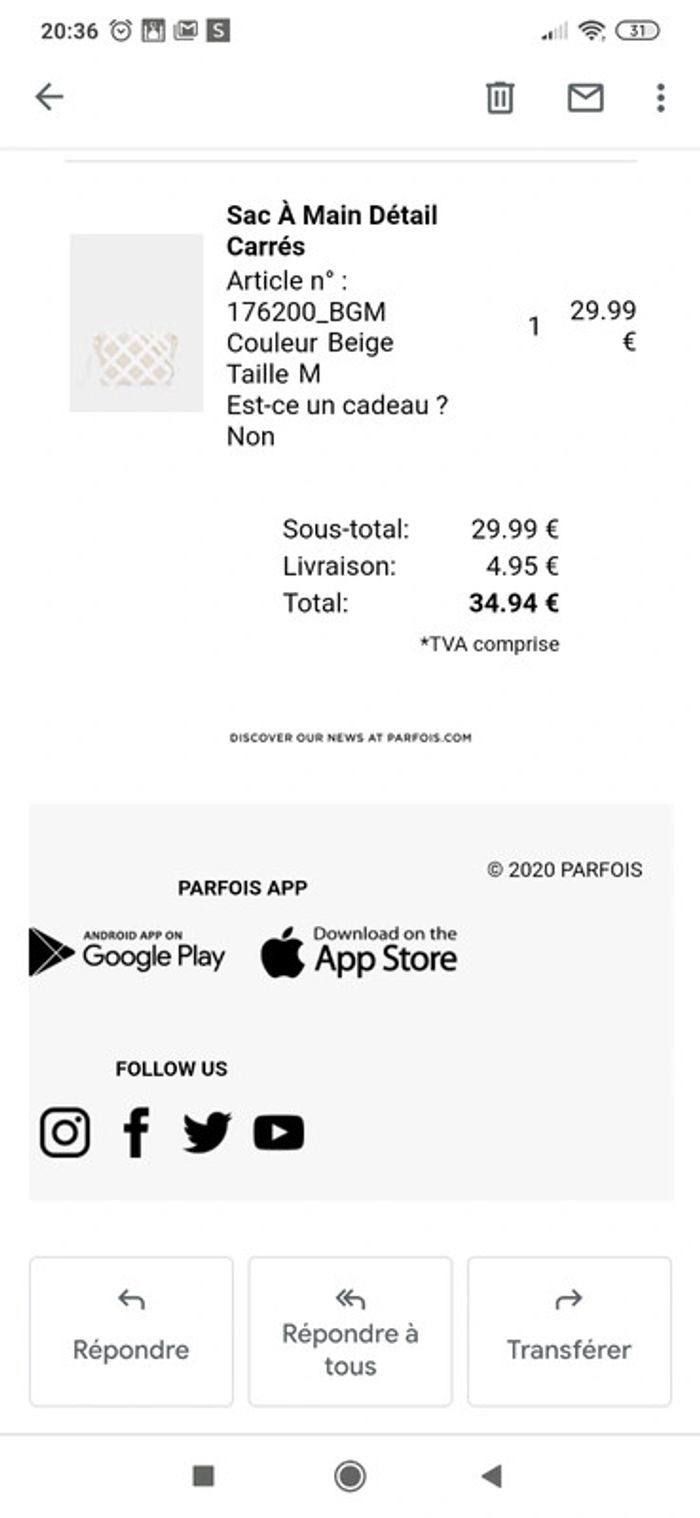
Task: Open the App Store download link
Action: [x=359, y=953]
